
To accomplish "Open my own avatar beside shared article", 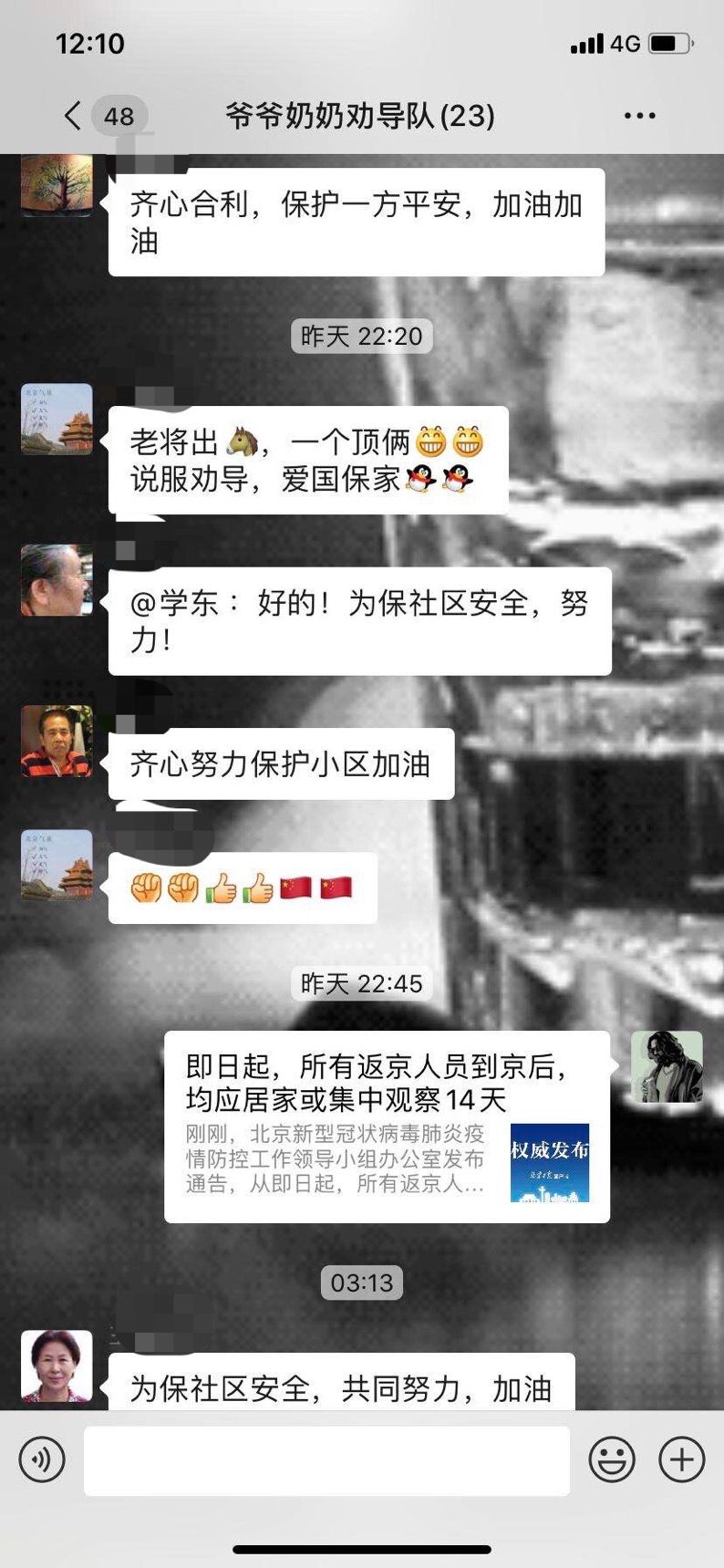I will [x=667, y=1066].
